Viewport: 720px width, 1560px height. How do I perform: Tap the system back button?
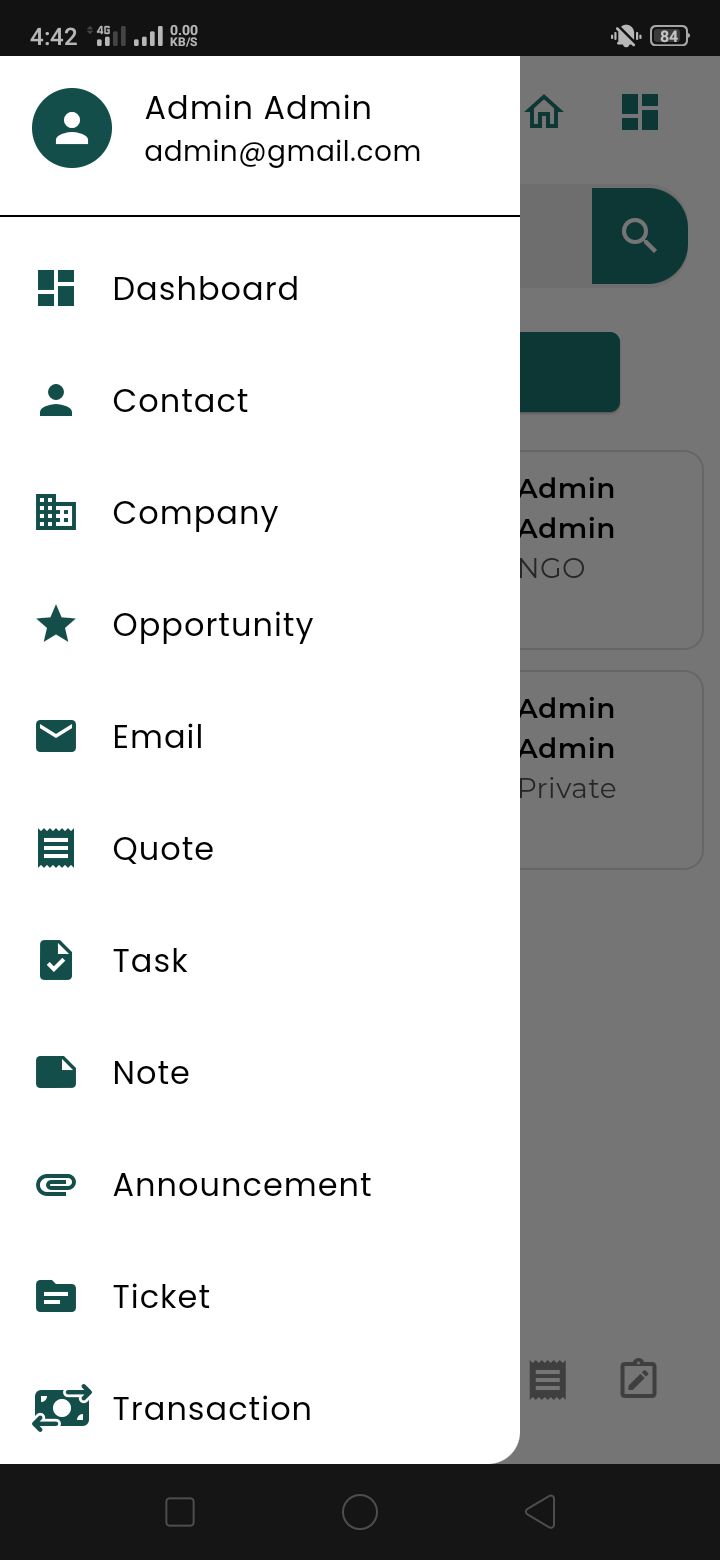tap(540, 1512)
